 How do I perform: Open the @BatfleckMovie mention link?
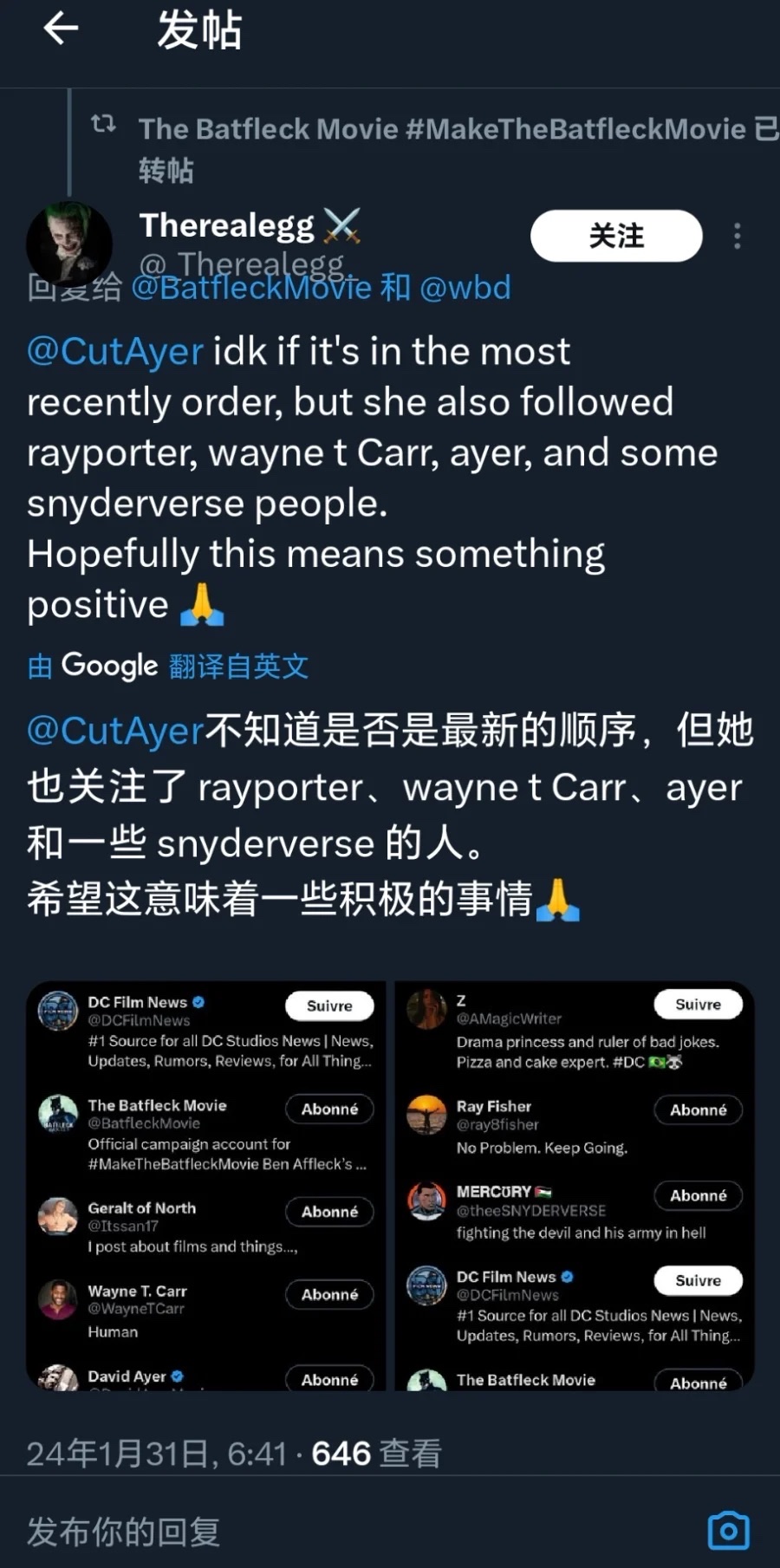251,289
